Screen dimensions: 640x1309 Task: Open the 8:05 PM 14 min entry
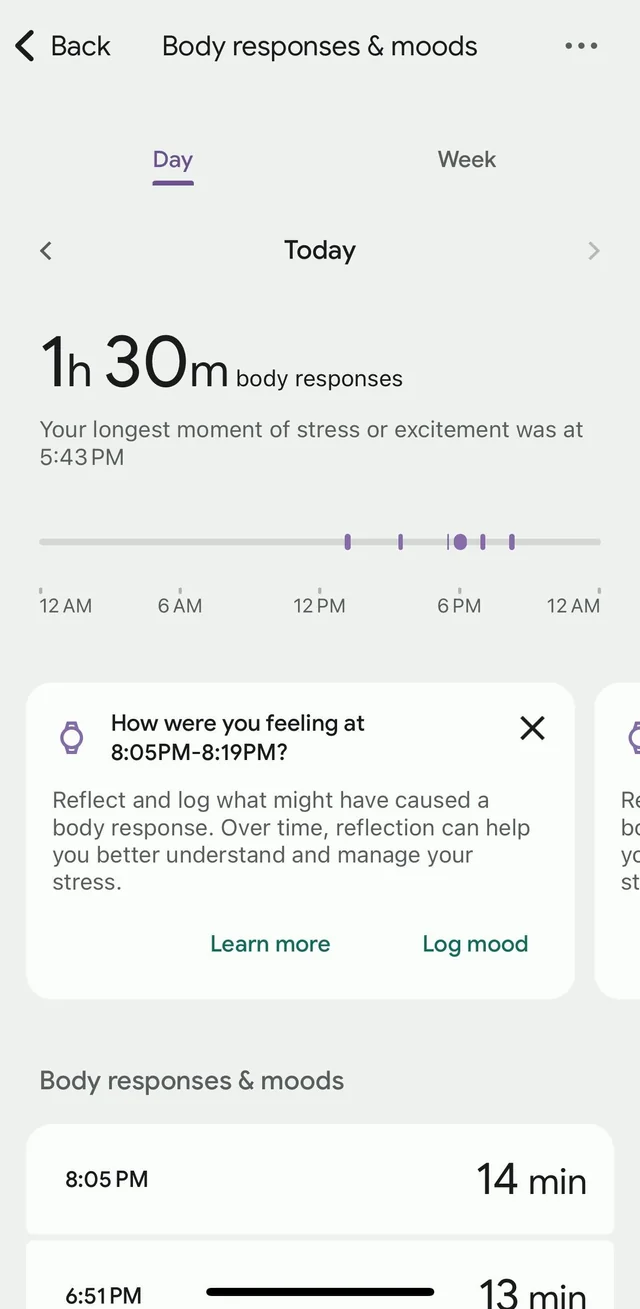[x=320, y=1179]
